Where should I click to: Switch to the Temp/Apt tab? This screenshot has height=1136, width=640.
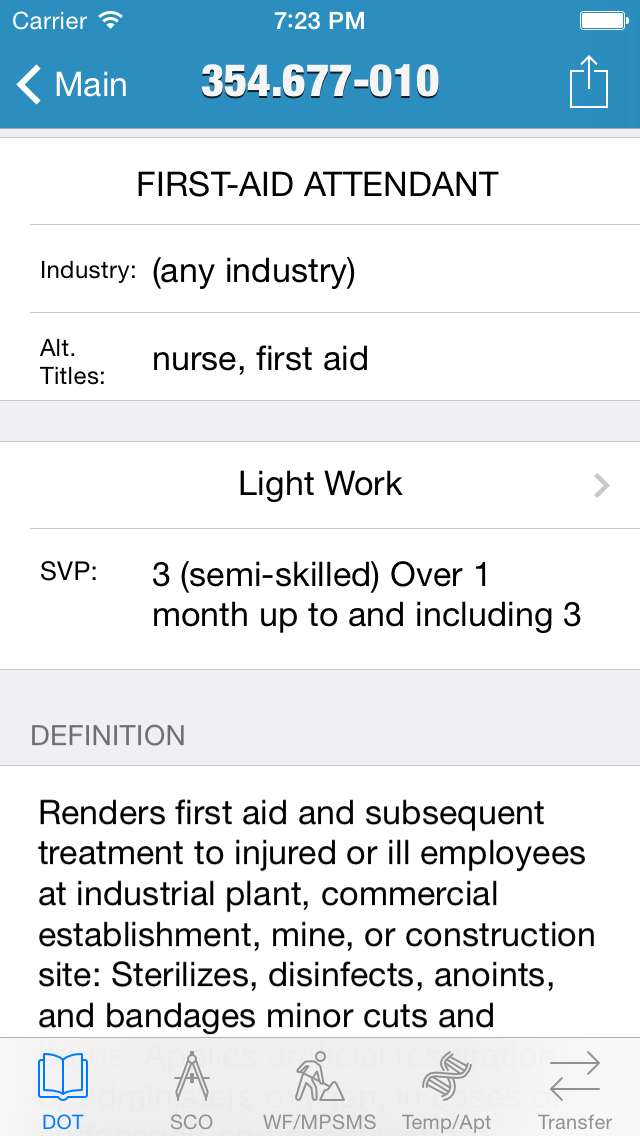coord(447,1090)
